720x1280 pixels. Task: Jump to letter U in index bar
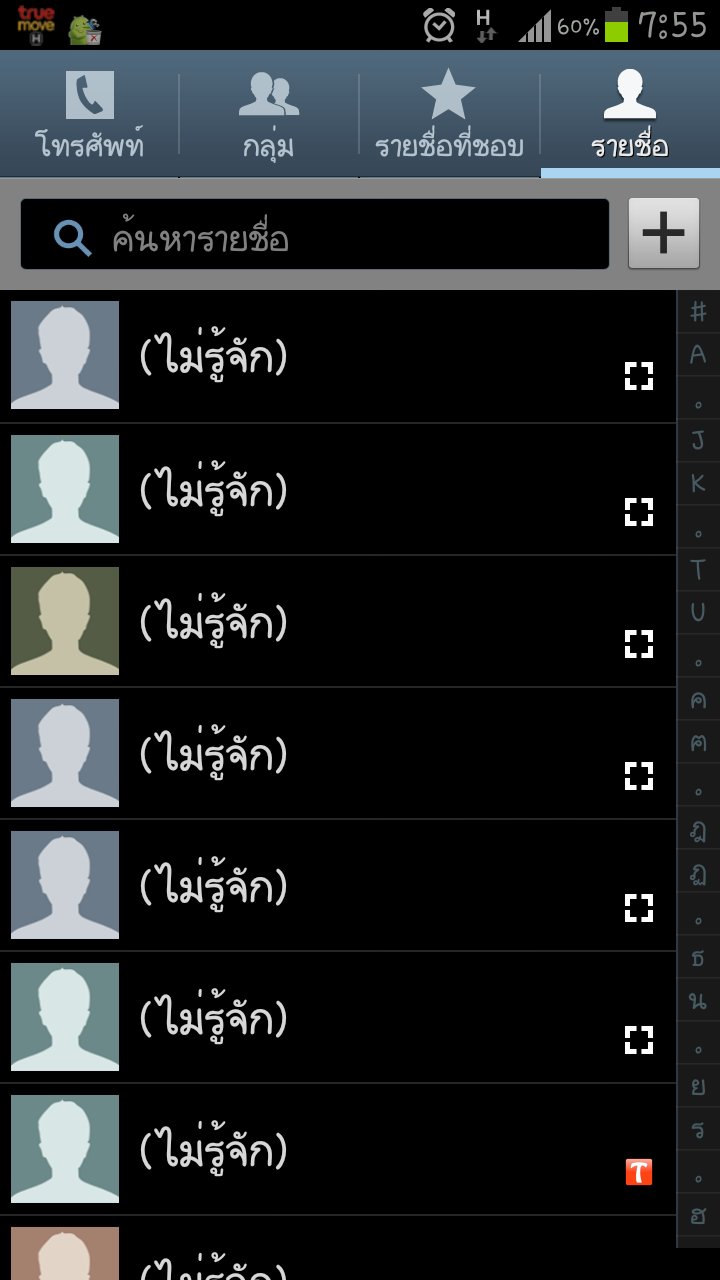coord(698,613)
